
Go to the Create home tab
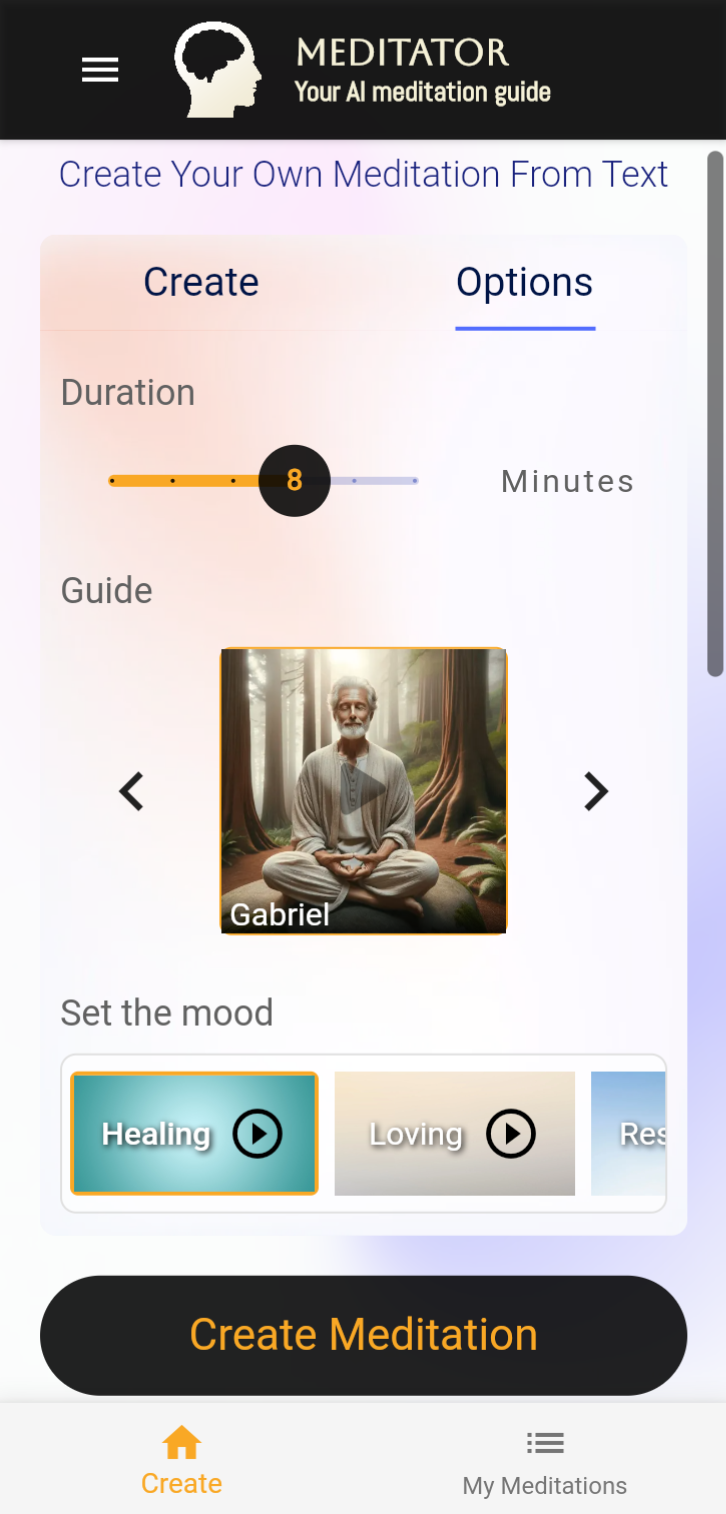pos(181,1459)
